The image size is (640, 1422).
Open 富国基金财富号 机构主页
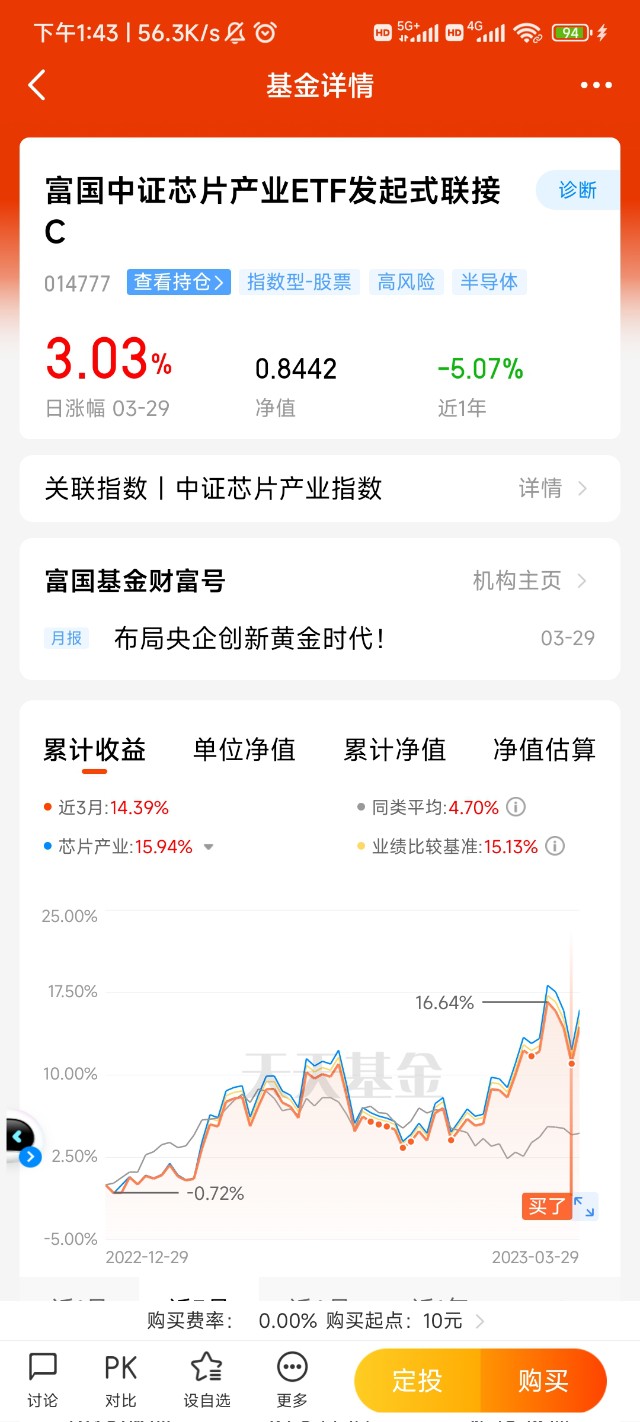tap(529, 581)
